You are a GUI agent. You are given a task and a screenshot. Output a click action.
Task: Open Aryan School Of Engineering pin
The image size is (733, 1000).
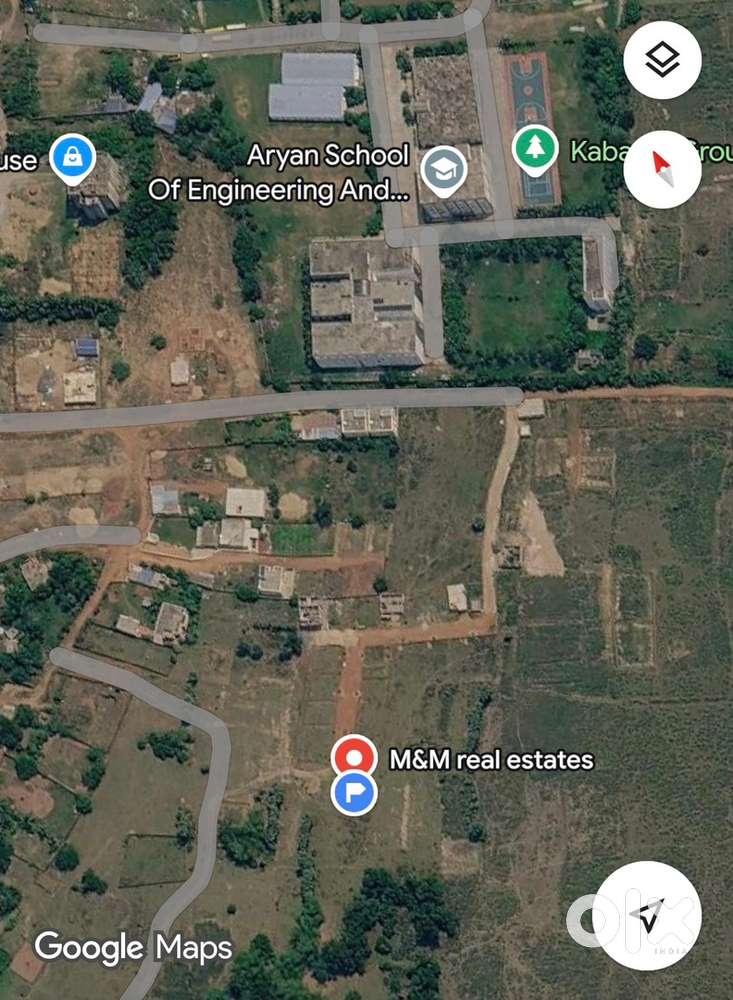(x=444, y=171)
